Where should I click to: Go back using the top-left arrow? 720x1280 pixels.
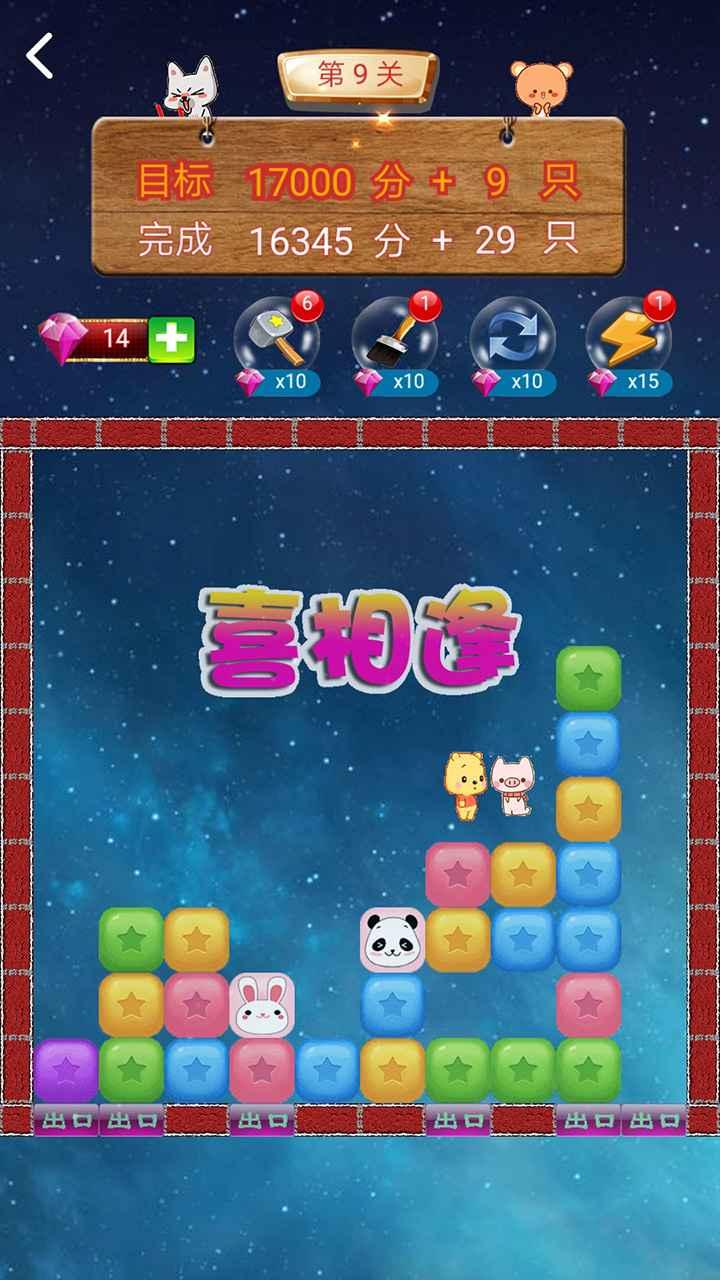coord(40,56)
